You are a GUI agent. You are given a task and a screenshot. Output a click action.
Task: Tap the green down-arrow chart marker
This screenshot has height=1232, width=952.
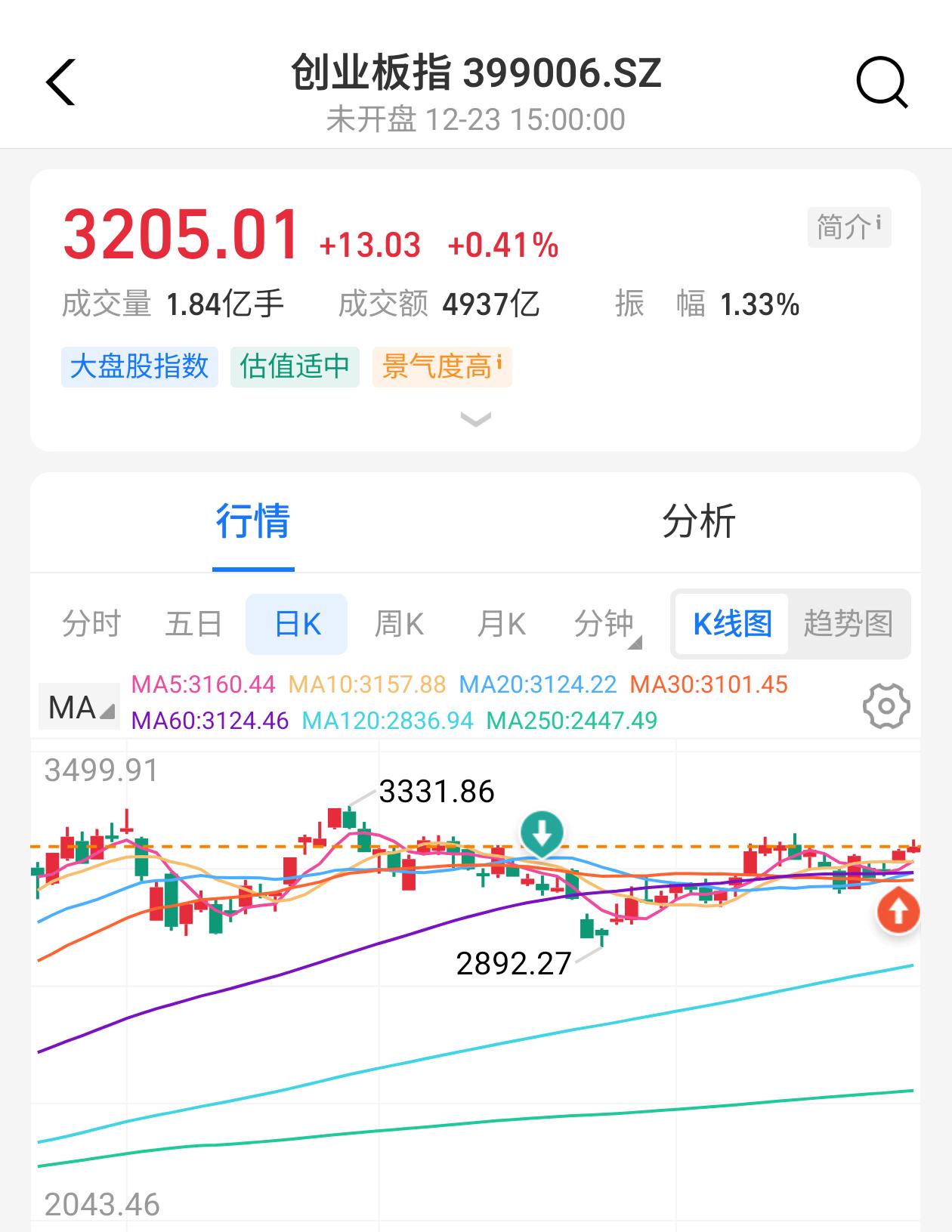[x=542, y=833]
